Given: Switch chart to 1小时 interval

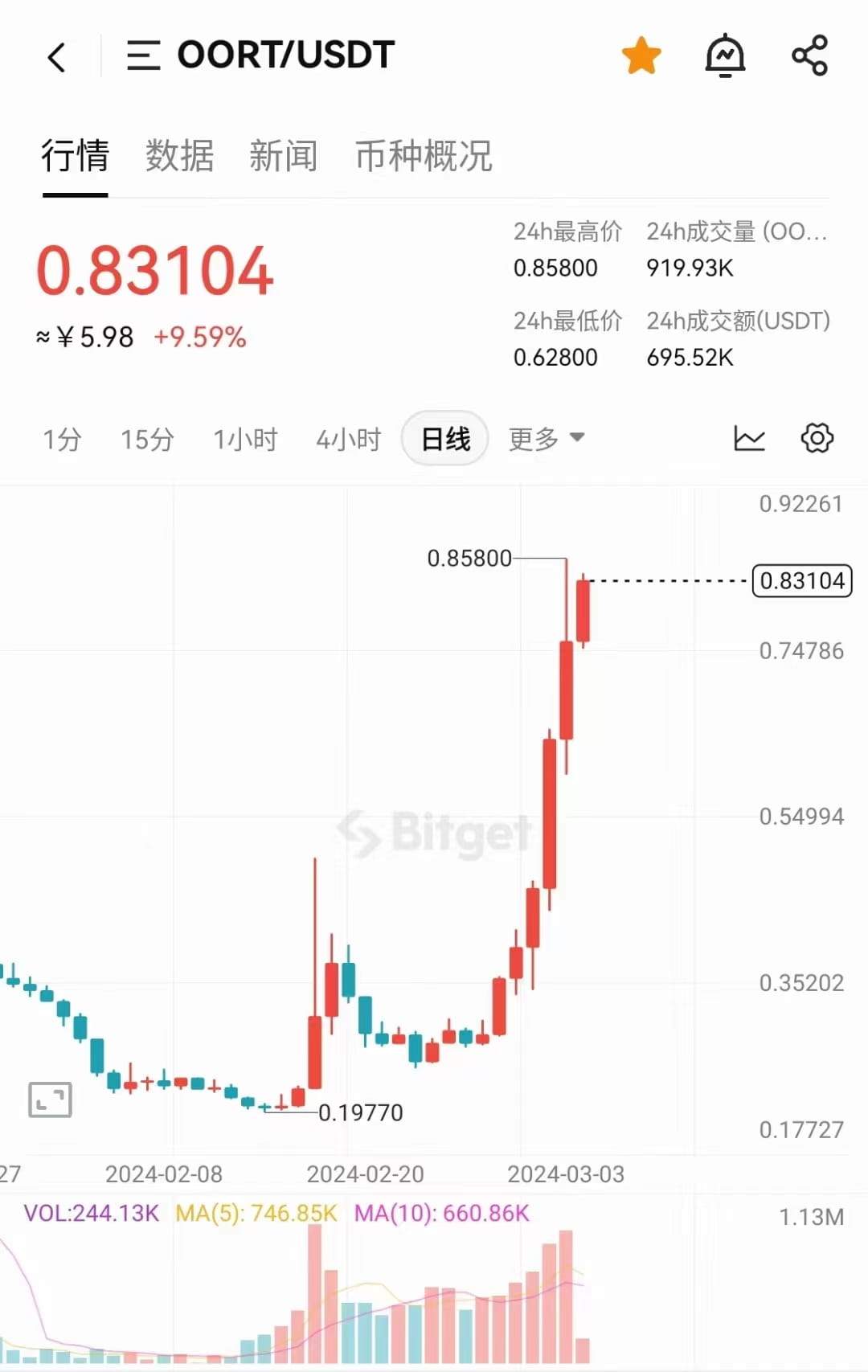Looking at the screenshot, I should click(245, 439).
